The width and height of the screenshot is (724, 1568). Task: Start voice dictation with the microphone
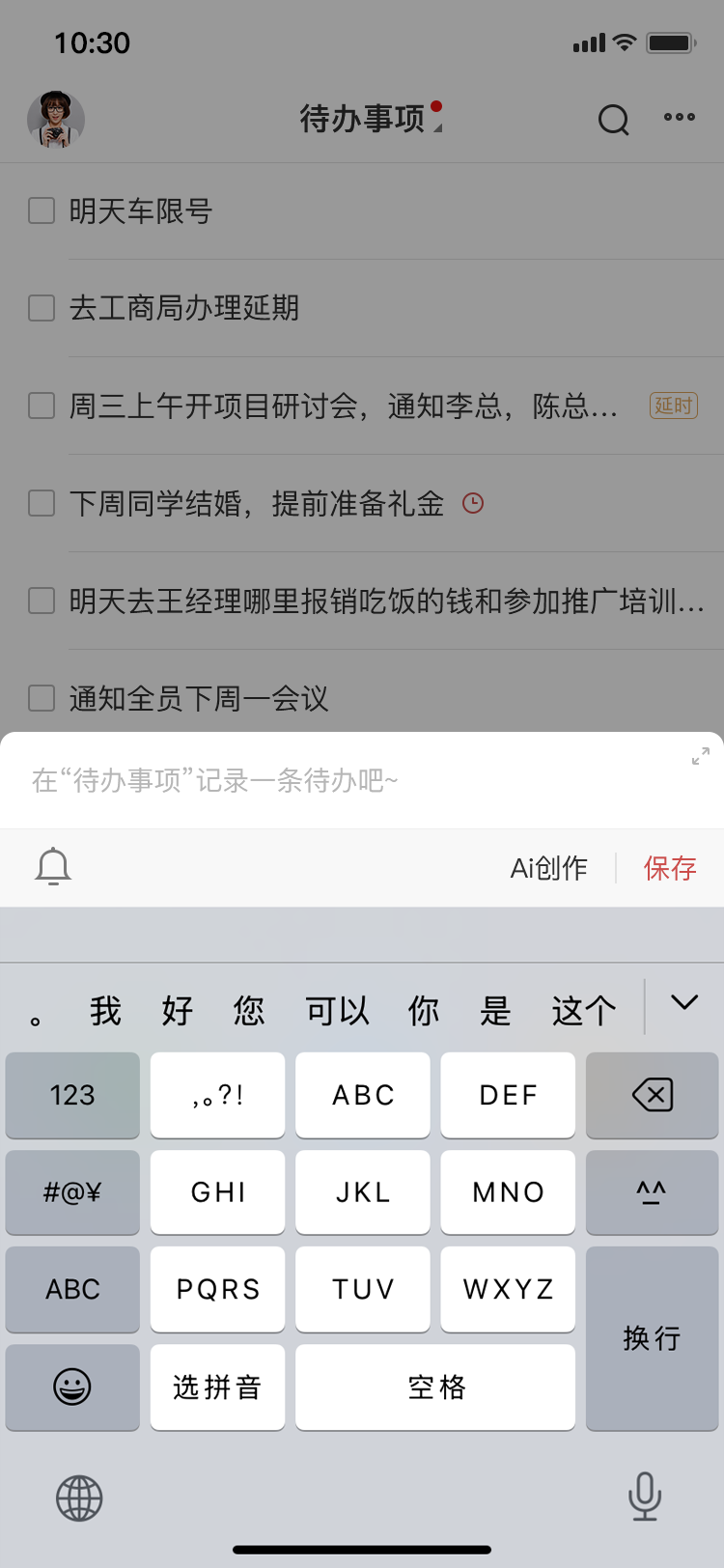pos(644,1497)
